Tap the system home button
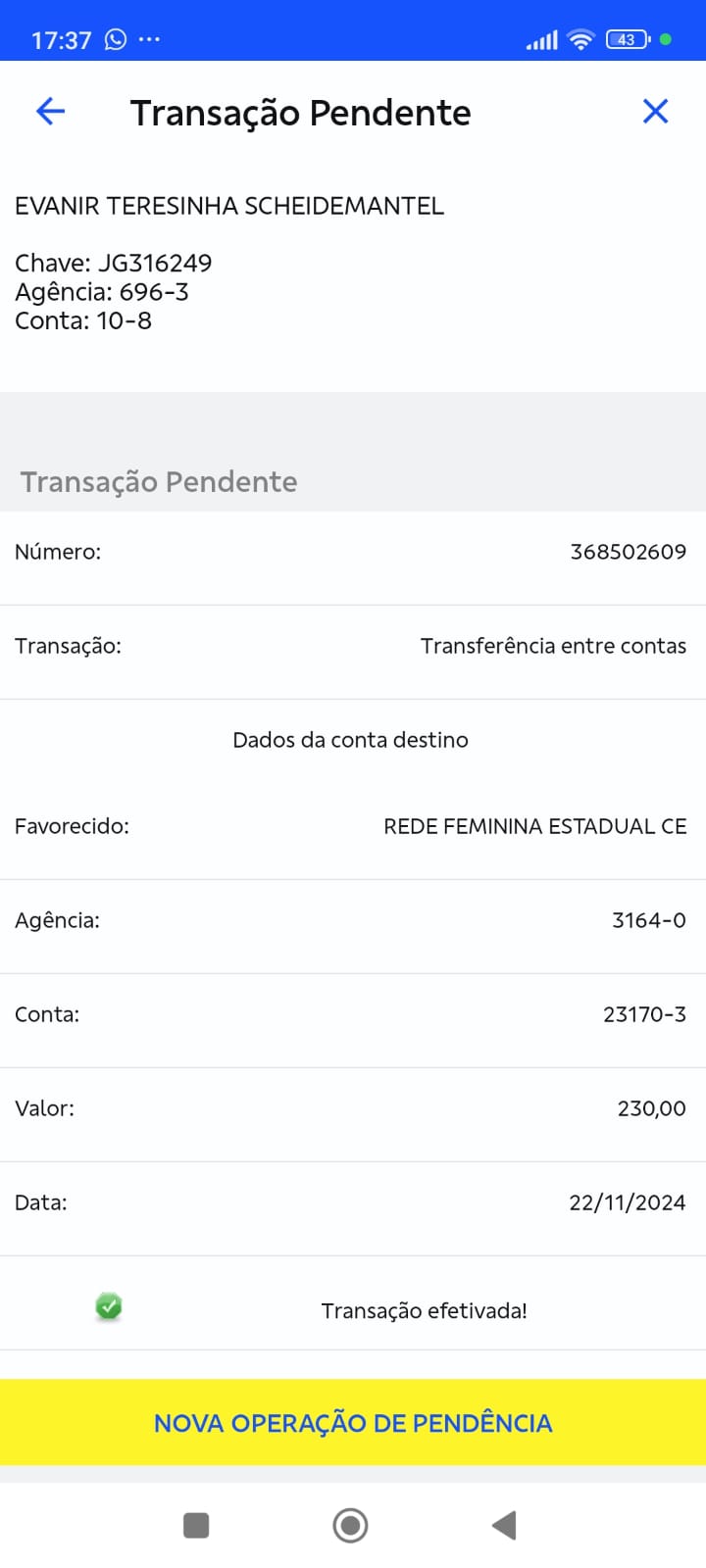Image resolution: width=706 pixels, height=1568 pixels. [x=350, y=1525]
